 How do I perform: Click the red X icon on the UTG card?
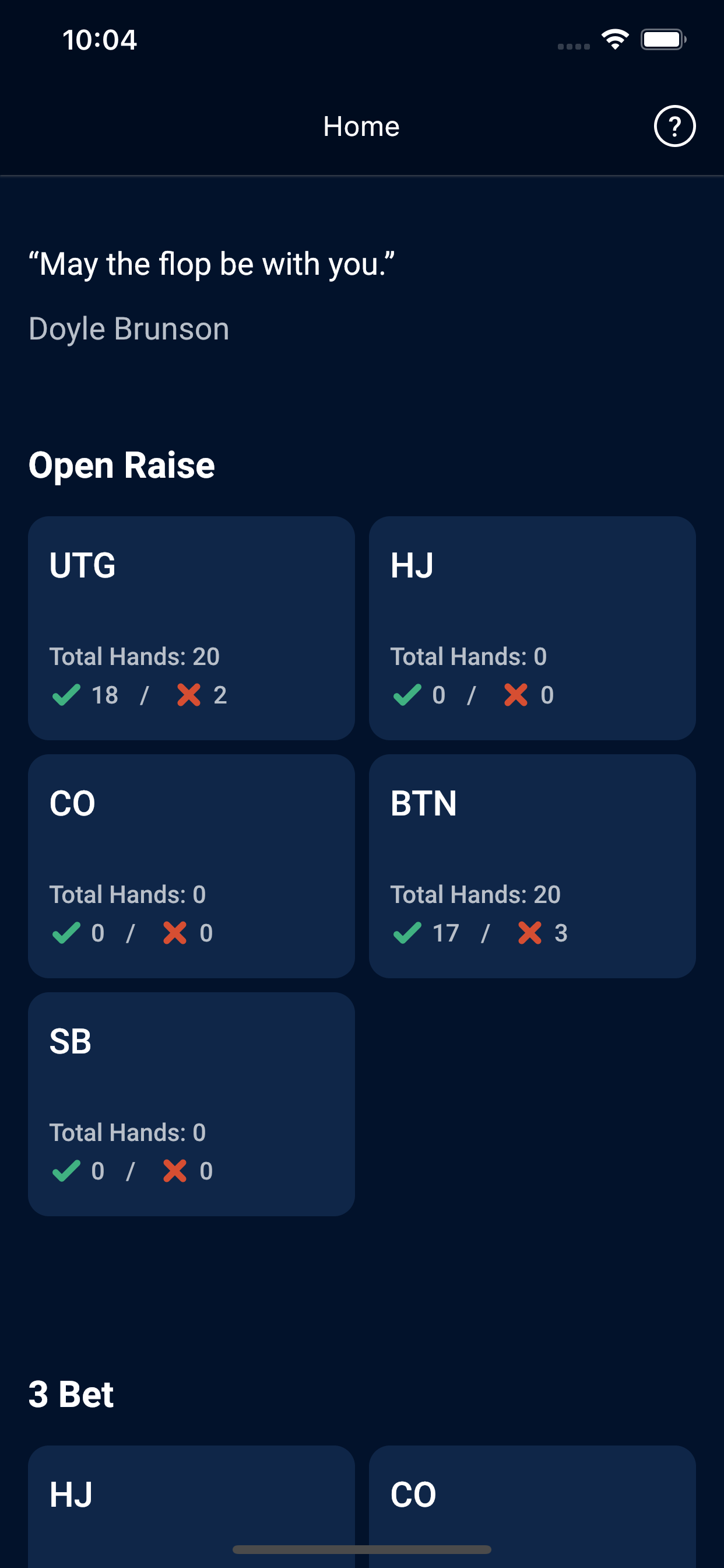pos(189,695)
